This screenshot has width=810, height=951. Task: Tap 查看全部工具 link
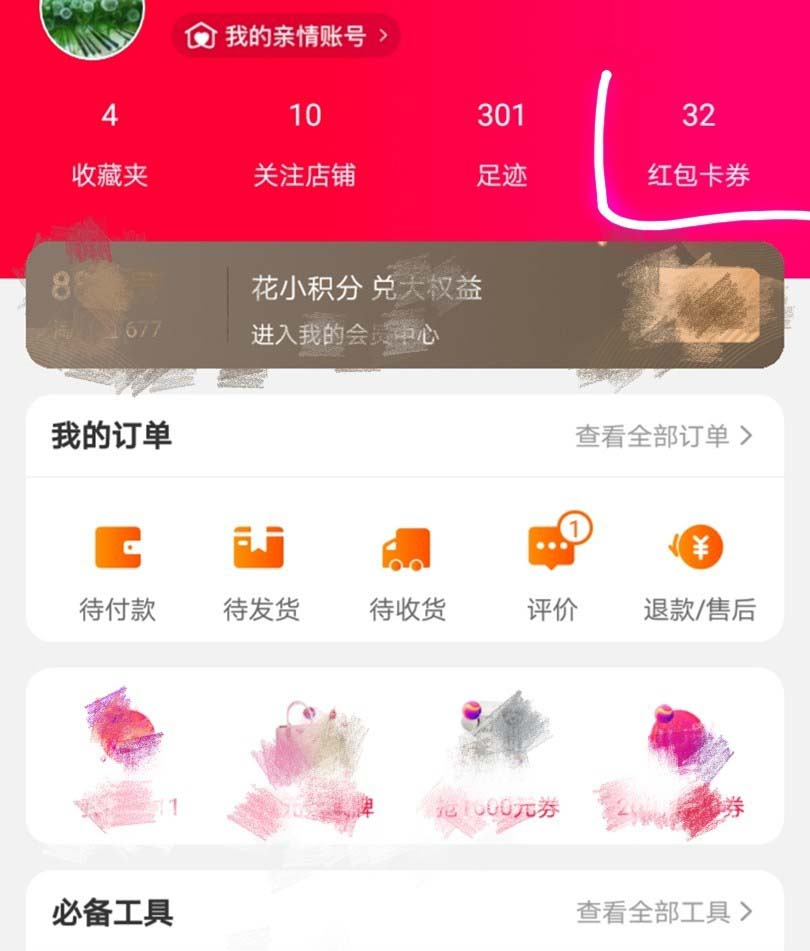coord(664,912)
